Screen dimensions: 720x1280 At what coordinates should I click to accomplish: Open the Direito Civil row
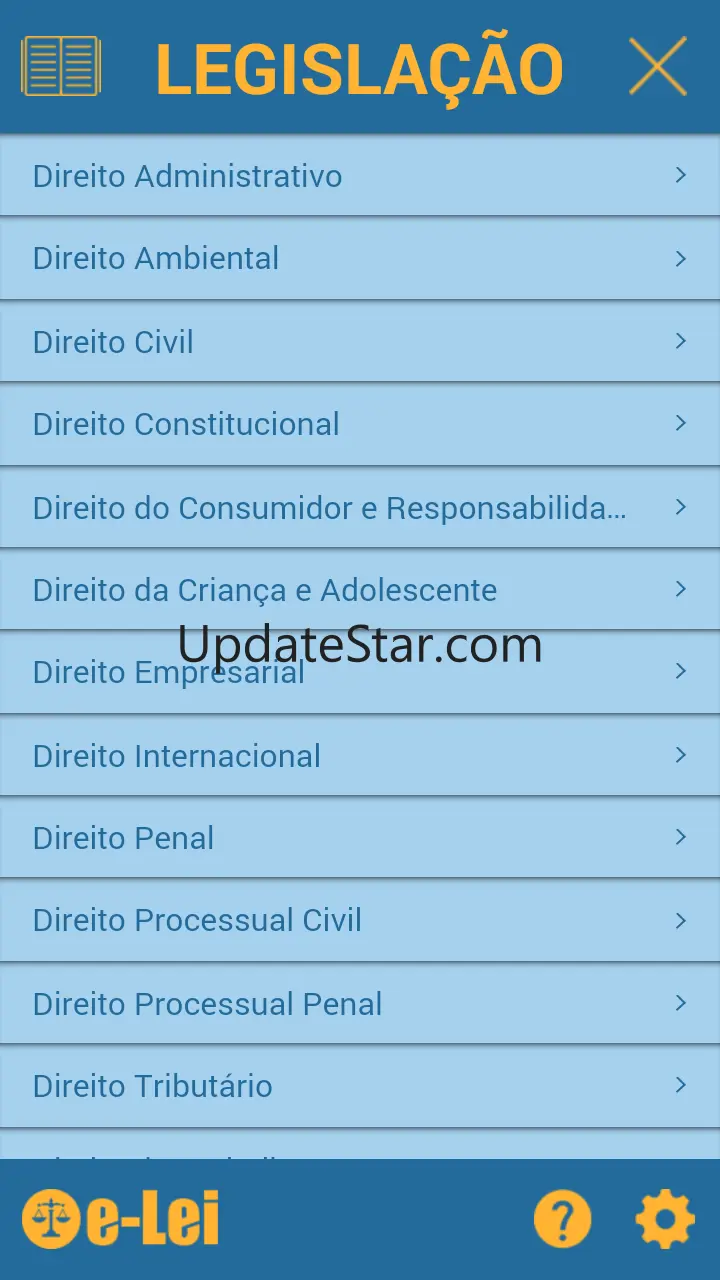[360, 342]
